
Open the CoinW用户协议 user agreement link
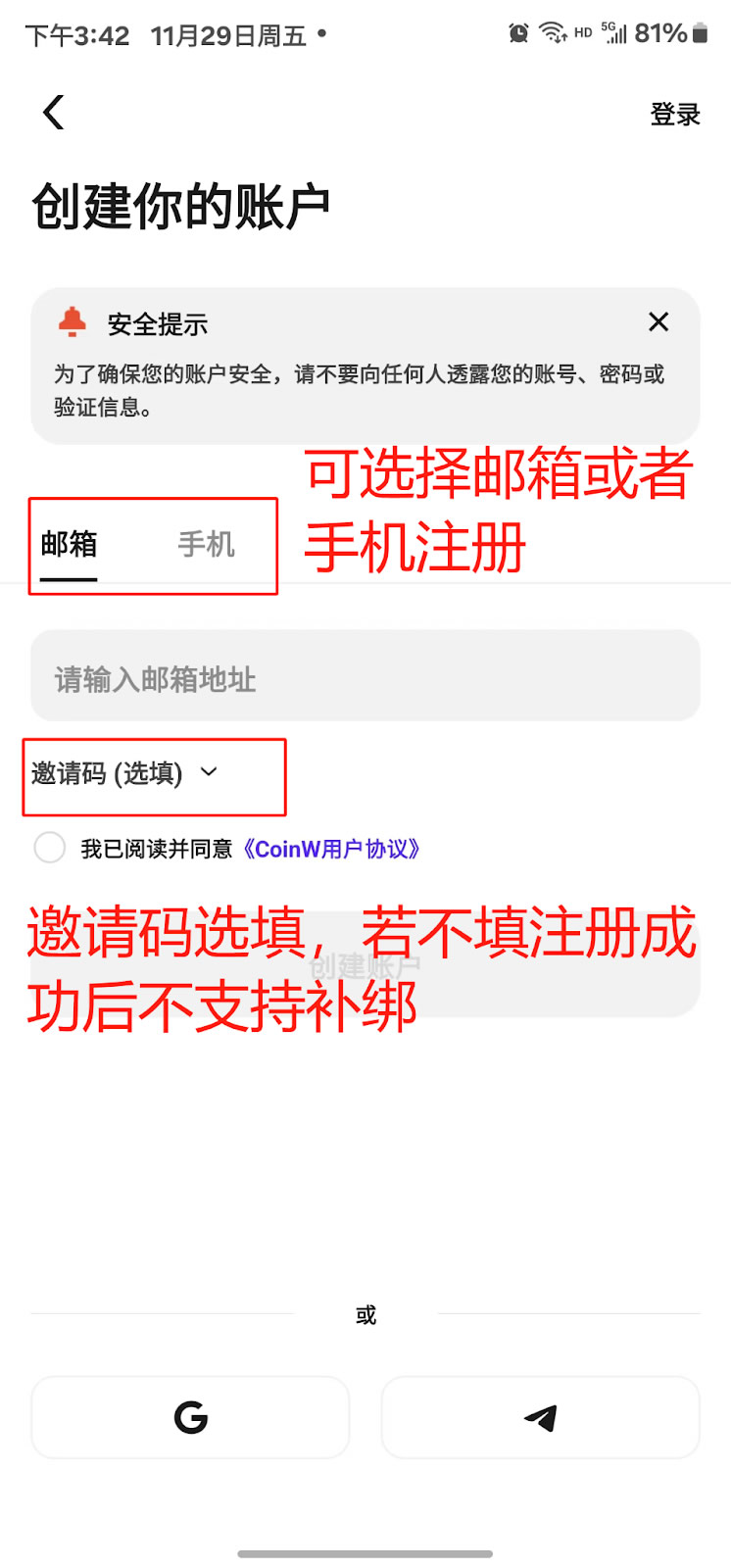[332, 849]
